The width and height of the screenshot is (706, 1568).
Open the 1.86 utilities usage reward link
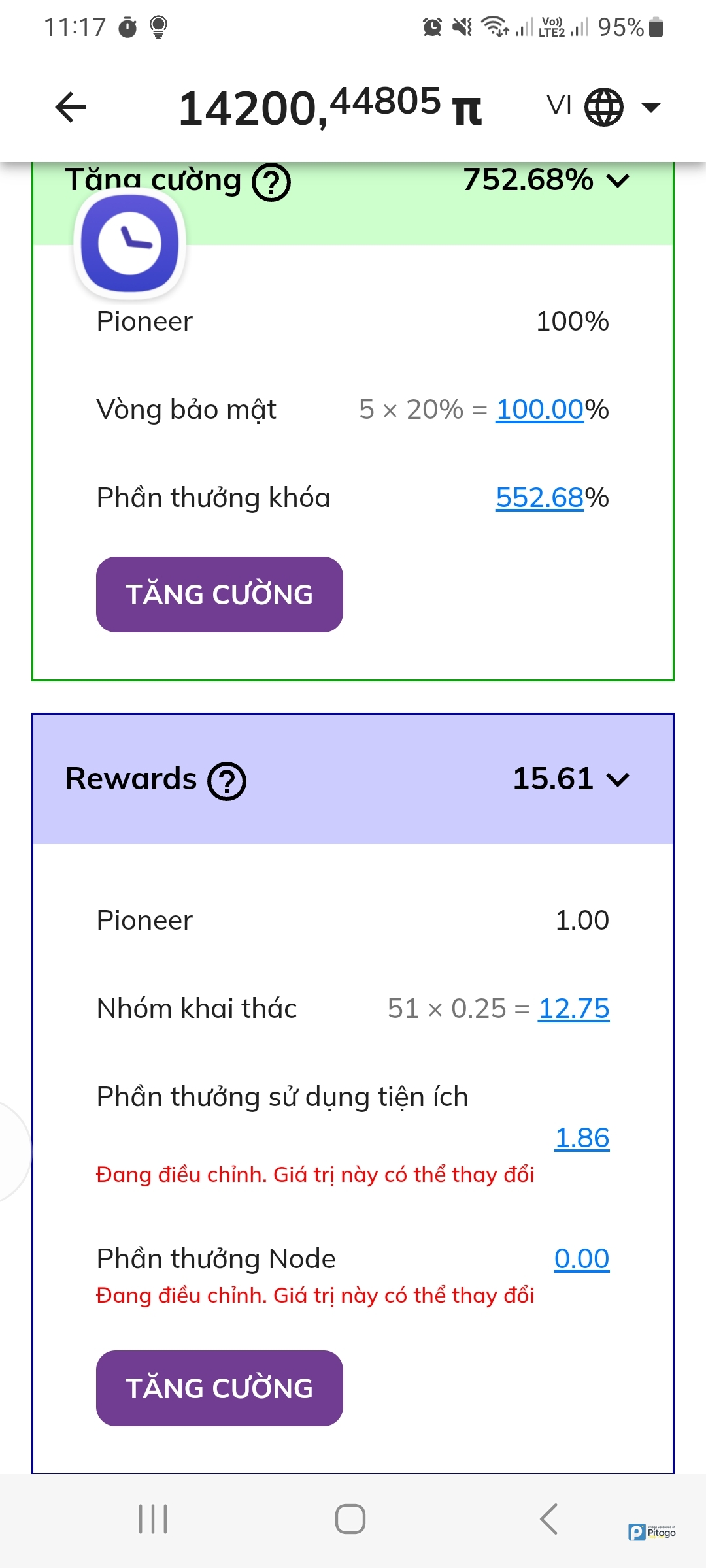click(x=582, y=1138)
